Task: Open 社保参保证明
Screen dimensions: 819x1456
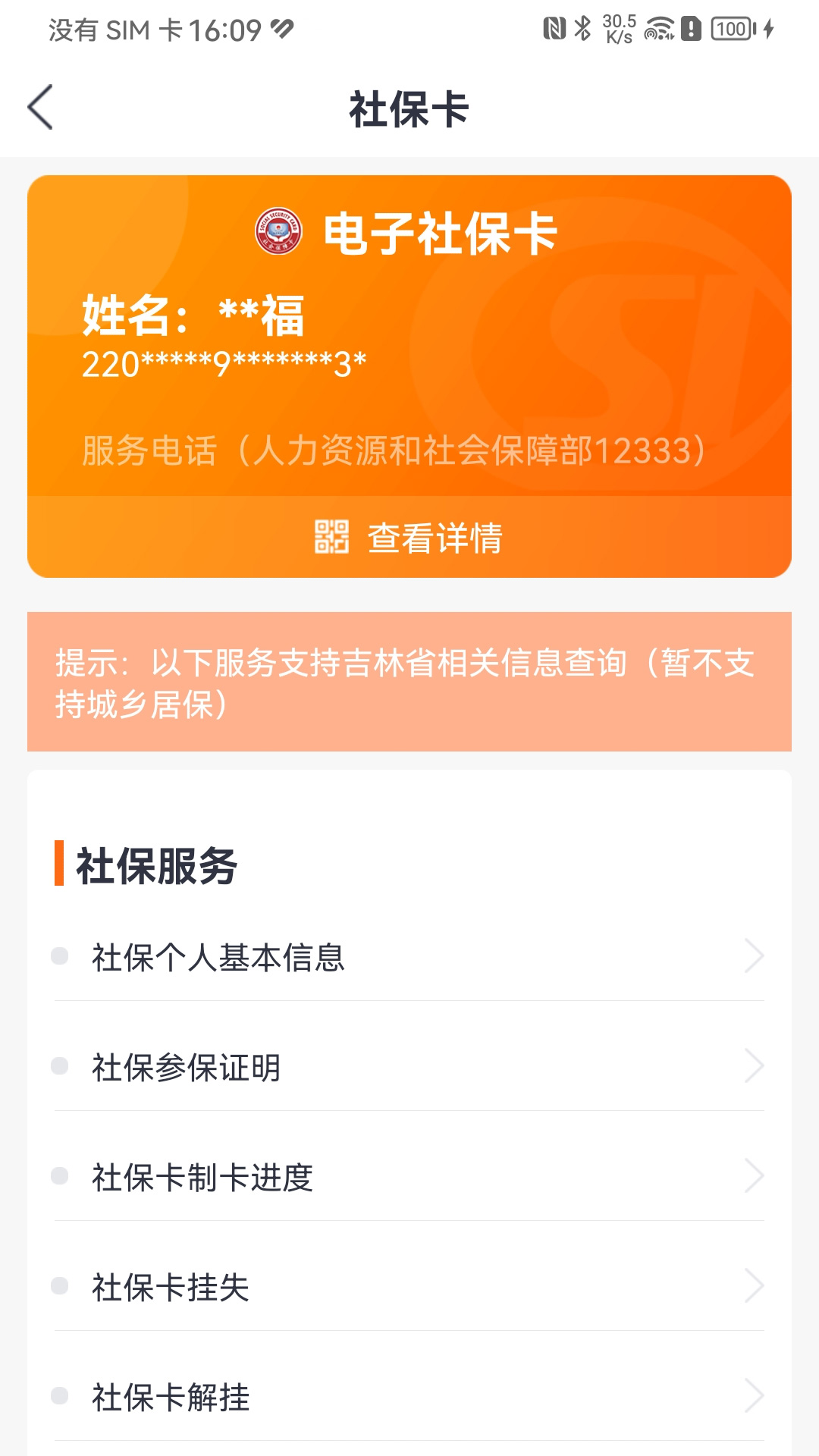Action: coord(409,1066)
